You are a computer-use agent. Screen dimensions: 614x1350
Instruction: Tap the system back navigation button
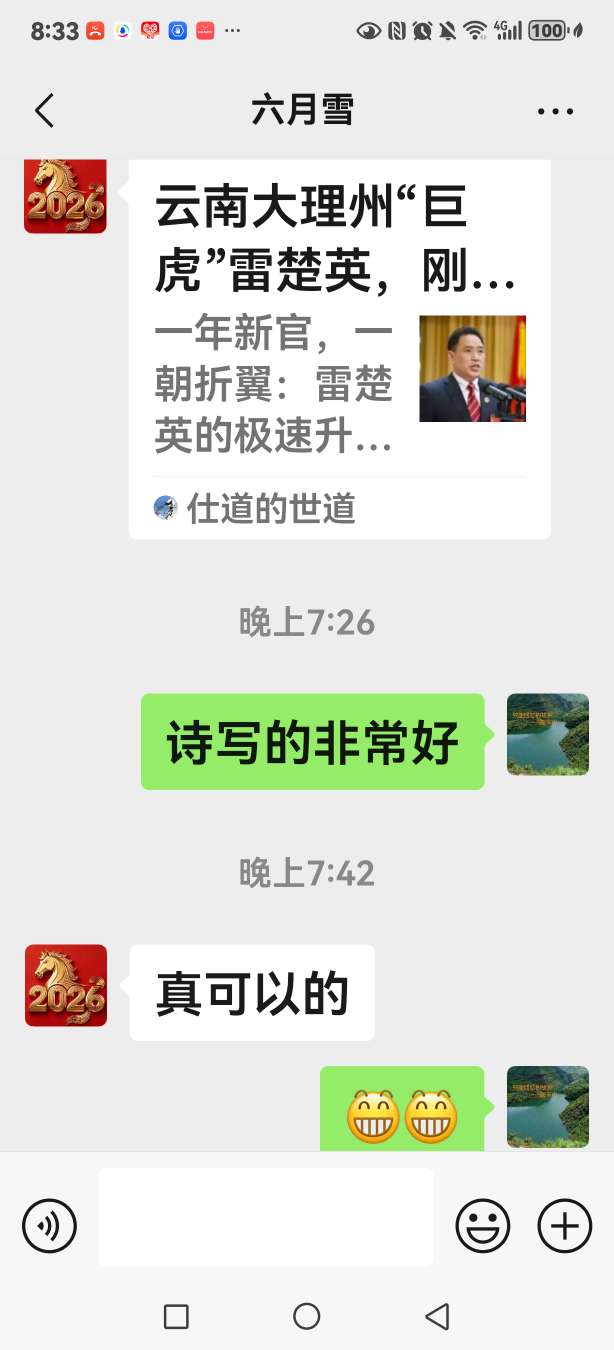point(437,1316)
